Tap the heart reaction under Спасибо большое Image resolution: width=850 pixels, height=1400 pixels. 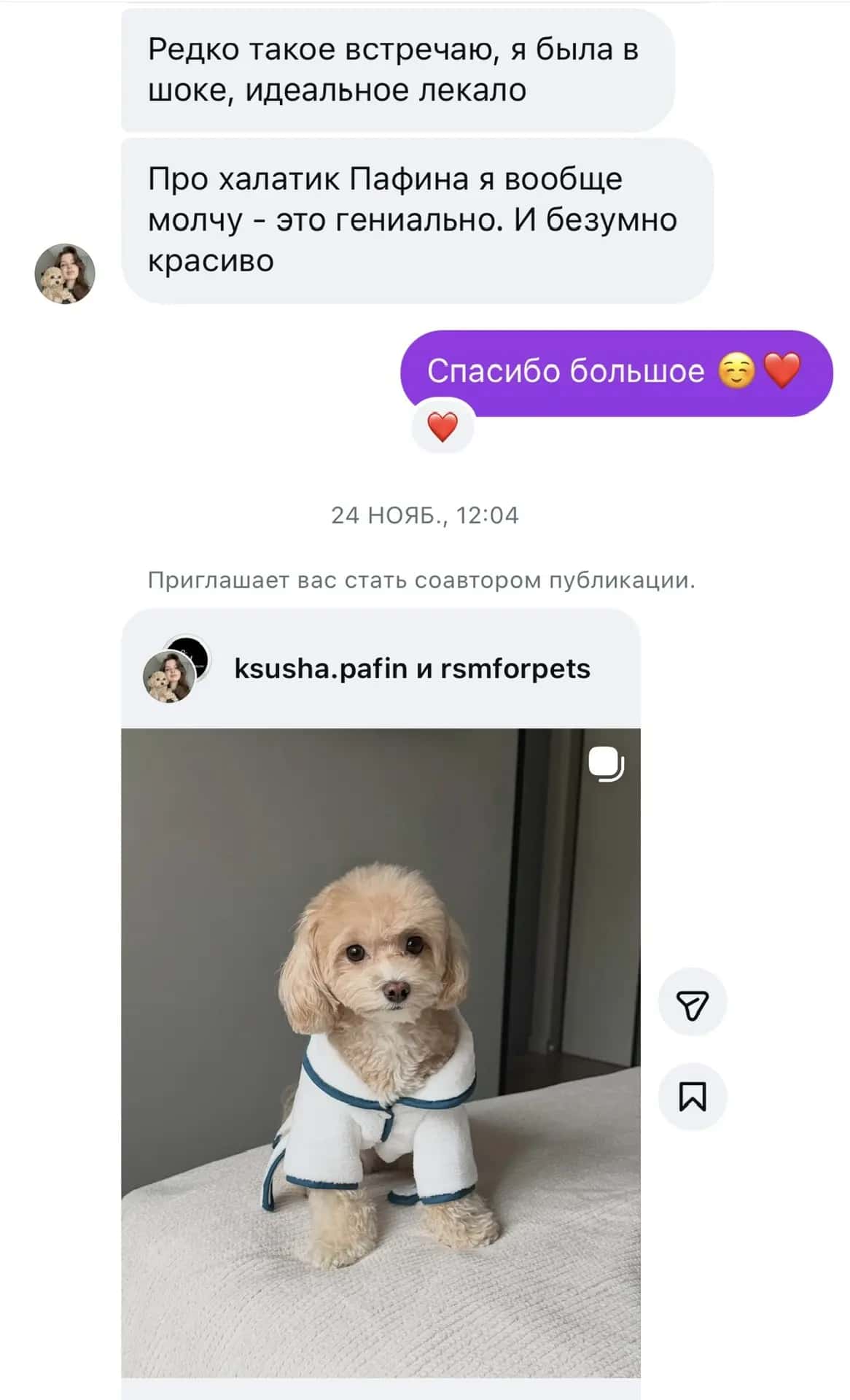[x=442, y=427]
